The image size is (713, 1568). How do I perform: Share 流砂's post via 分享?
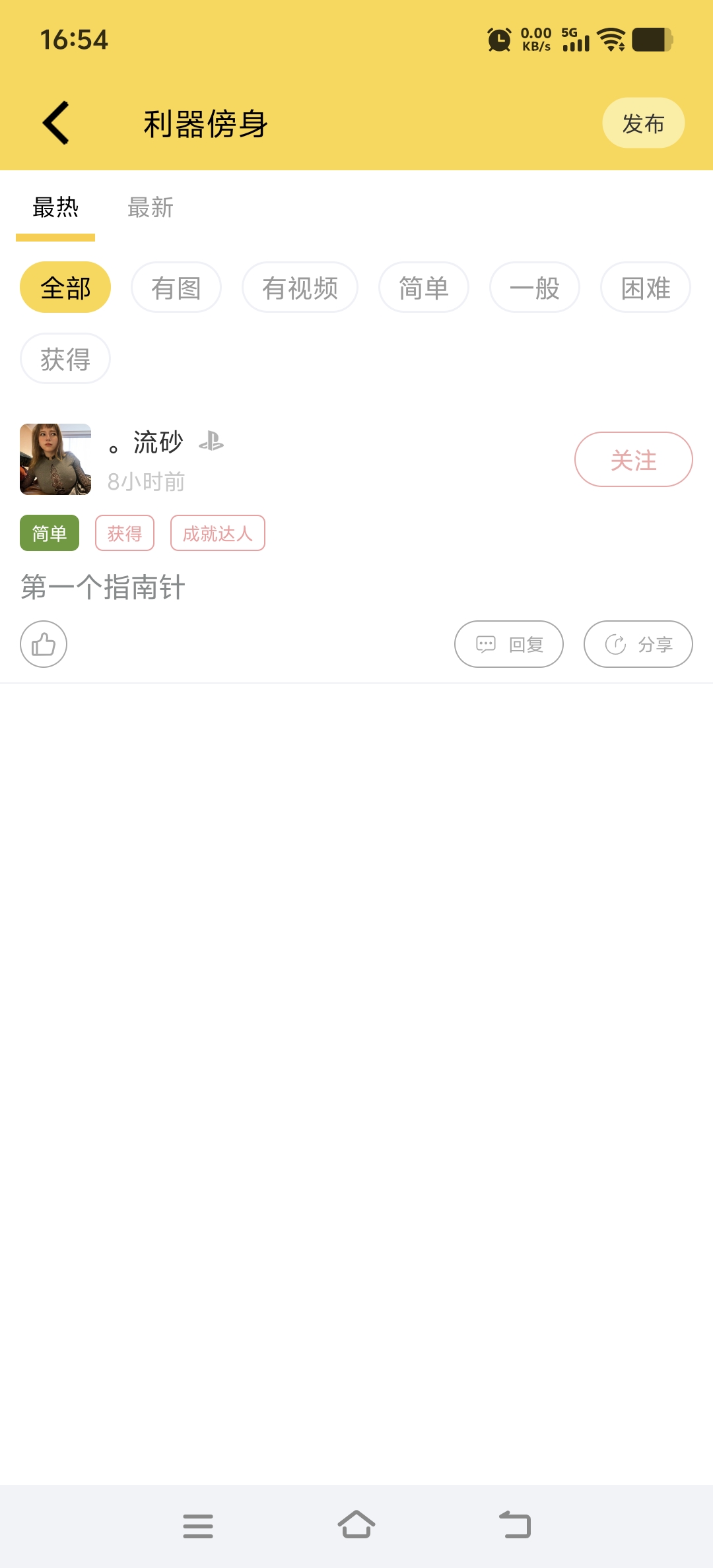point(638,644)
